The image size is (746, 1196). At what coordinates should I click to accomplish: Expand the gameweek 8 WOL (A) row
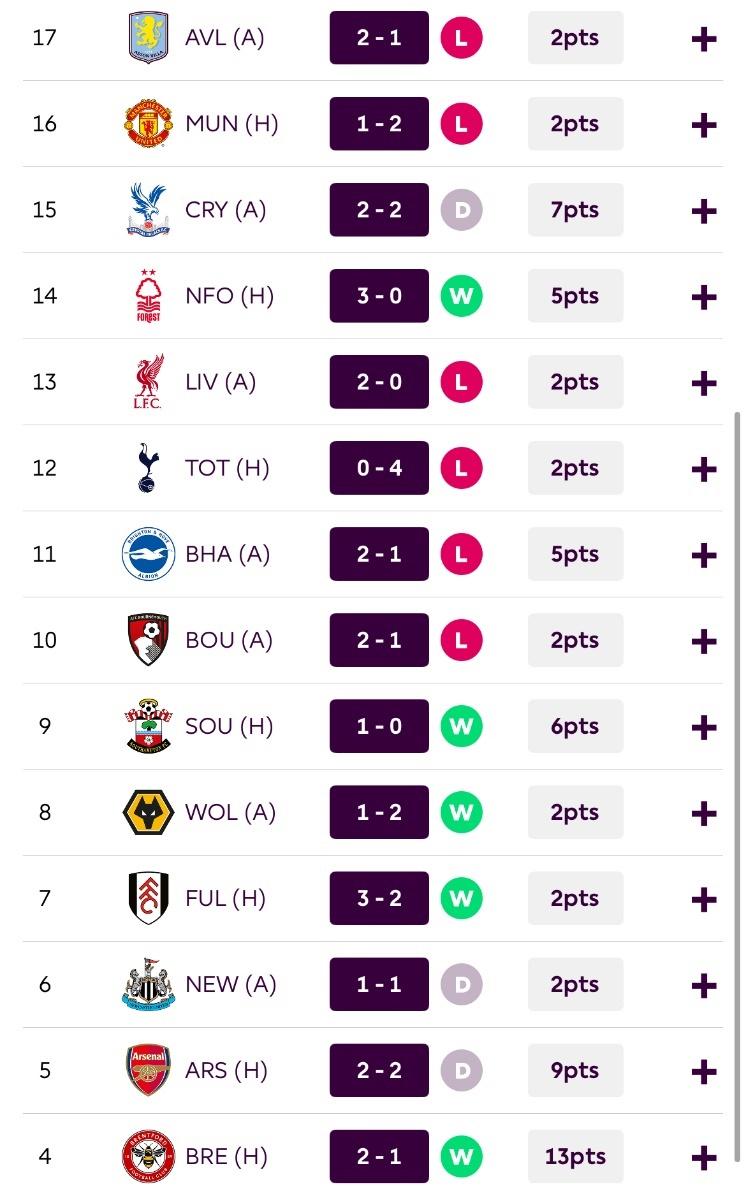pyautogui.click(x=703, y=815)
